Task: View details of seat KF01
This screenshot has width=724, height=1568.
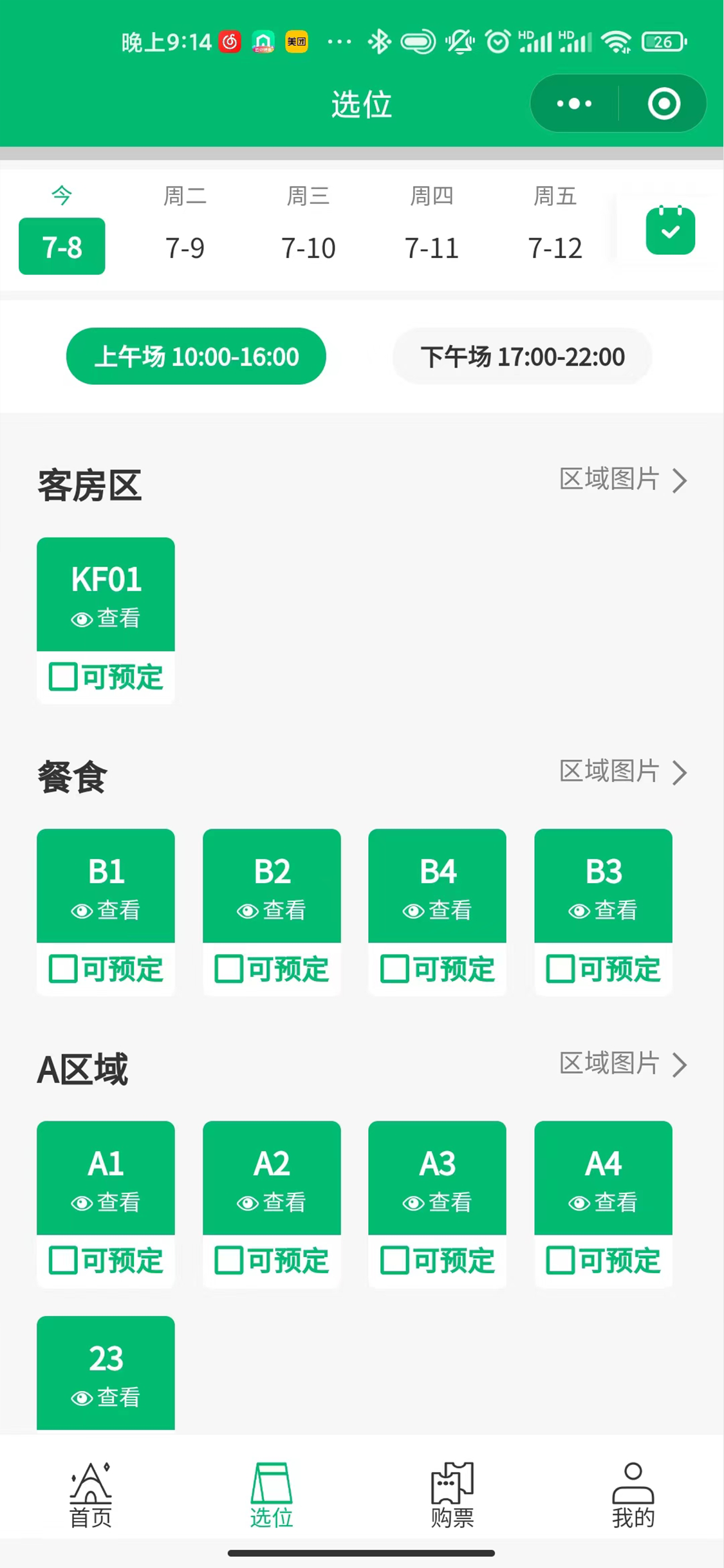Action: tap(106, 618)
